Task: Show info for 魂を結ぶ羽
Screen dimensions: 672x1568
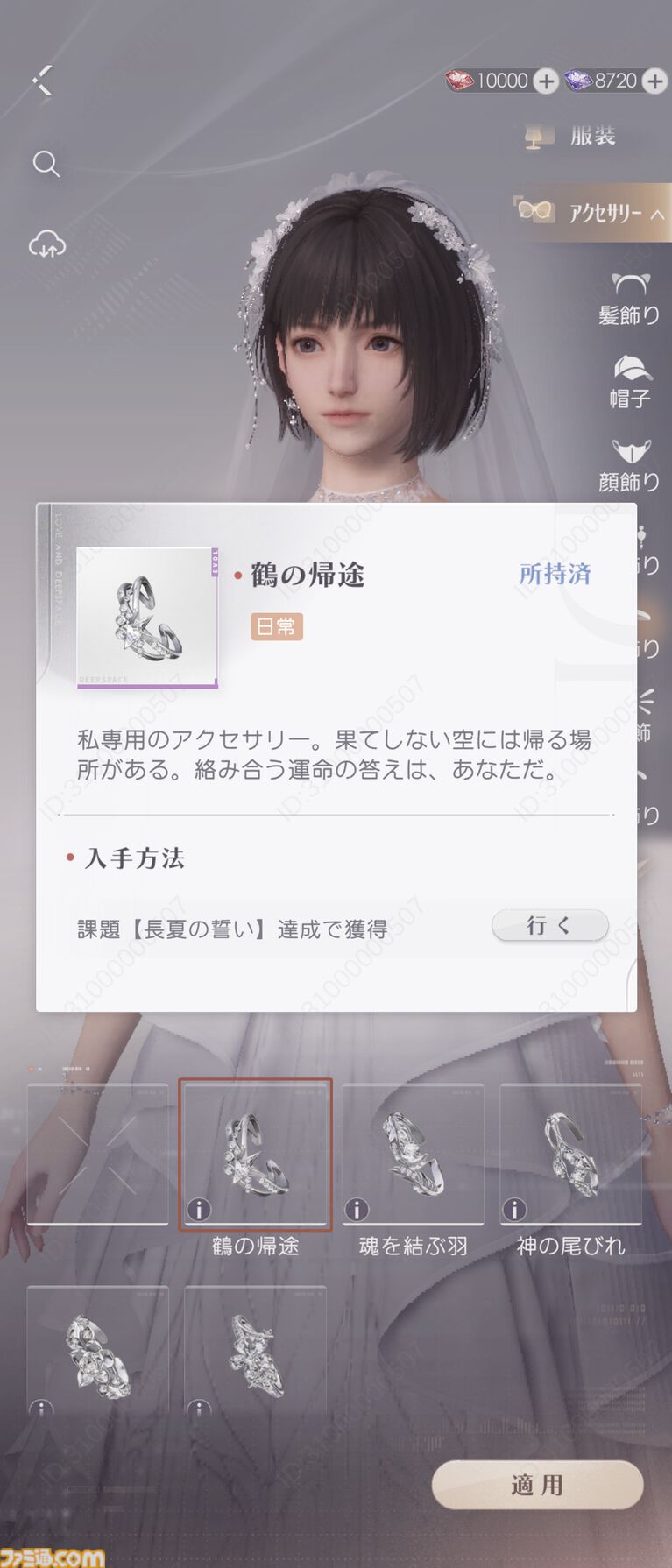Action: [357, 1210]
